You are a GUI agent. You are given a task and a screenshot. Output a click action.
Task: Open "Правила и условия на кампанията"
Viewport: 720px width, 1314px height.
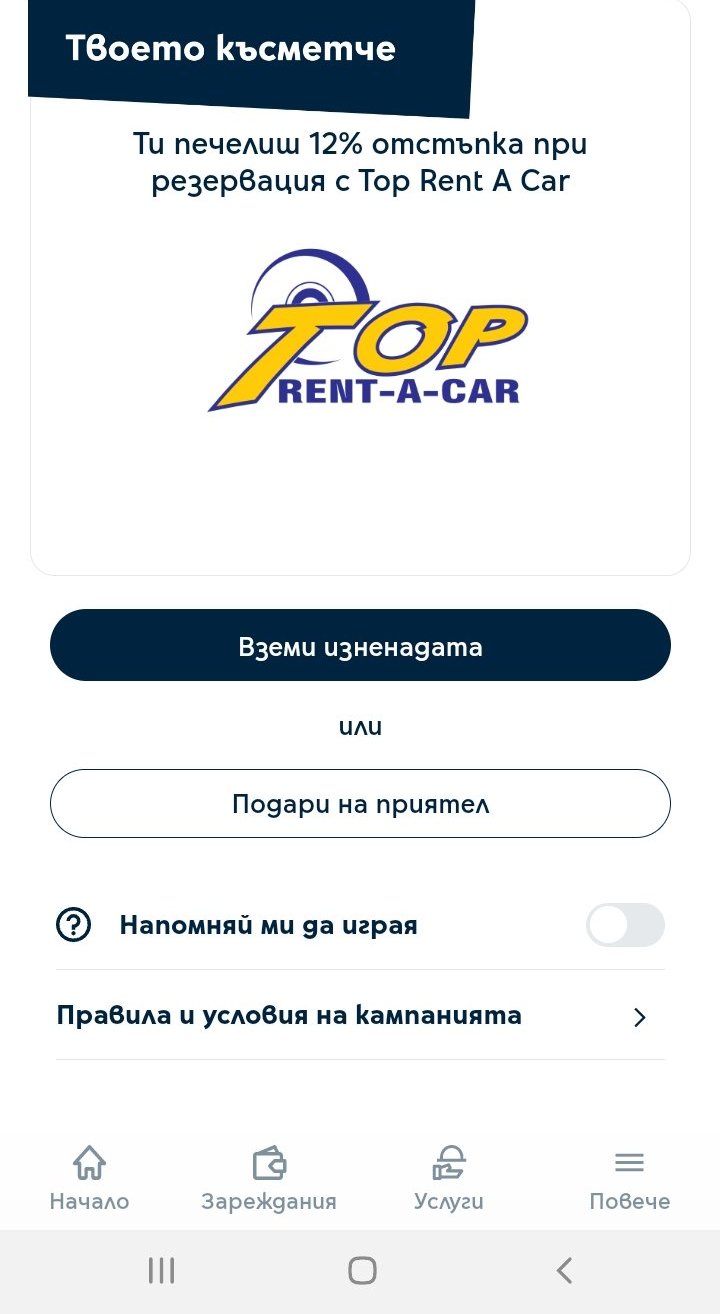pos(360,1016)
